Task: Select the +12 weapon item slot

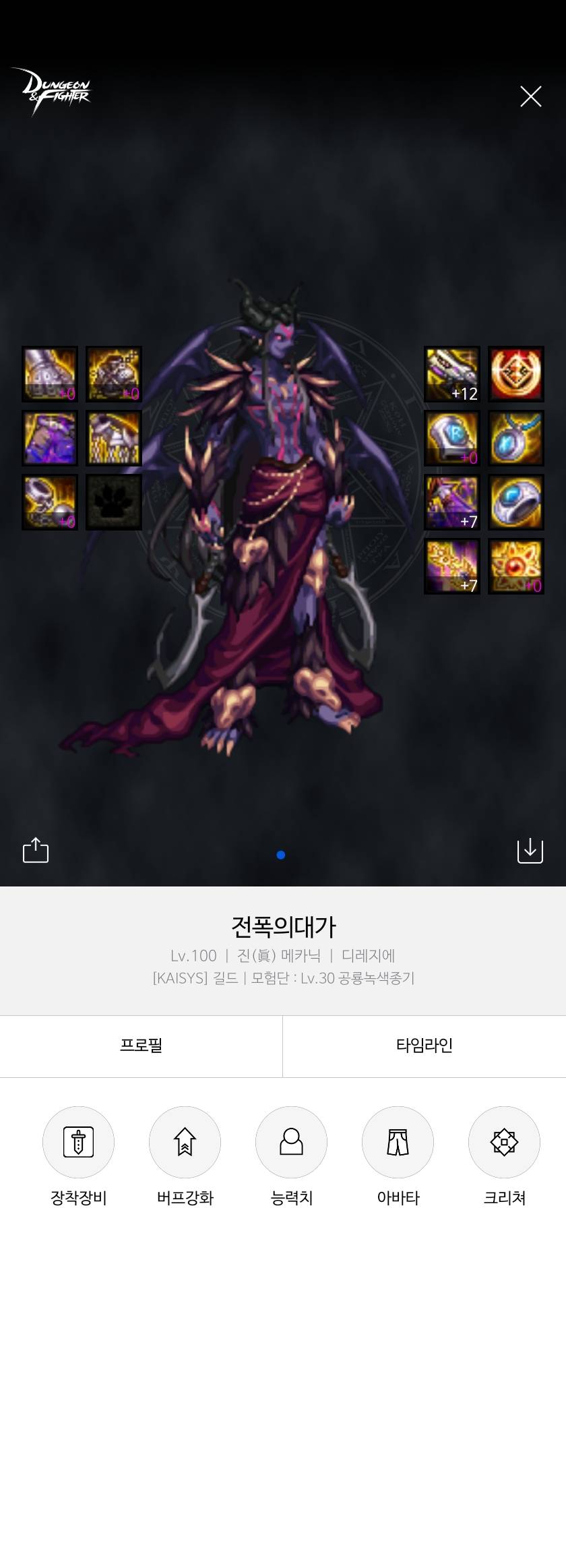Action: pyautogui.click(x=451, y=374)
